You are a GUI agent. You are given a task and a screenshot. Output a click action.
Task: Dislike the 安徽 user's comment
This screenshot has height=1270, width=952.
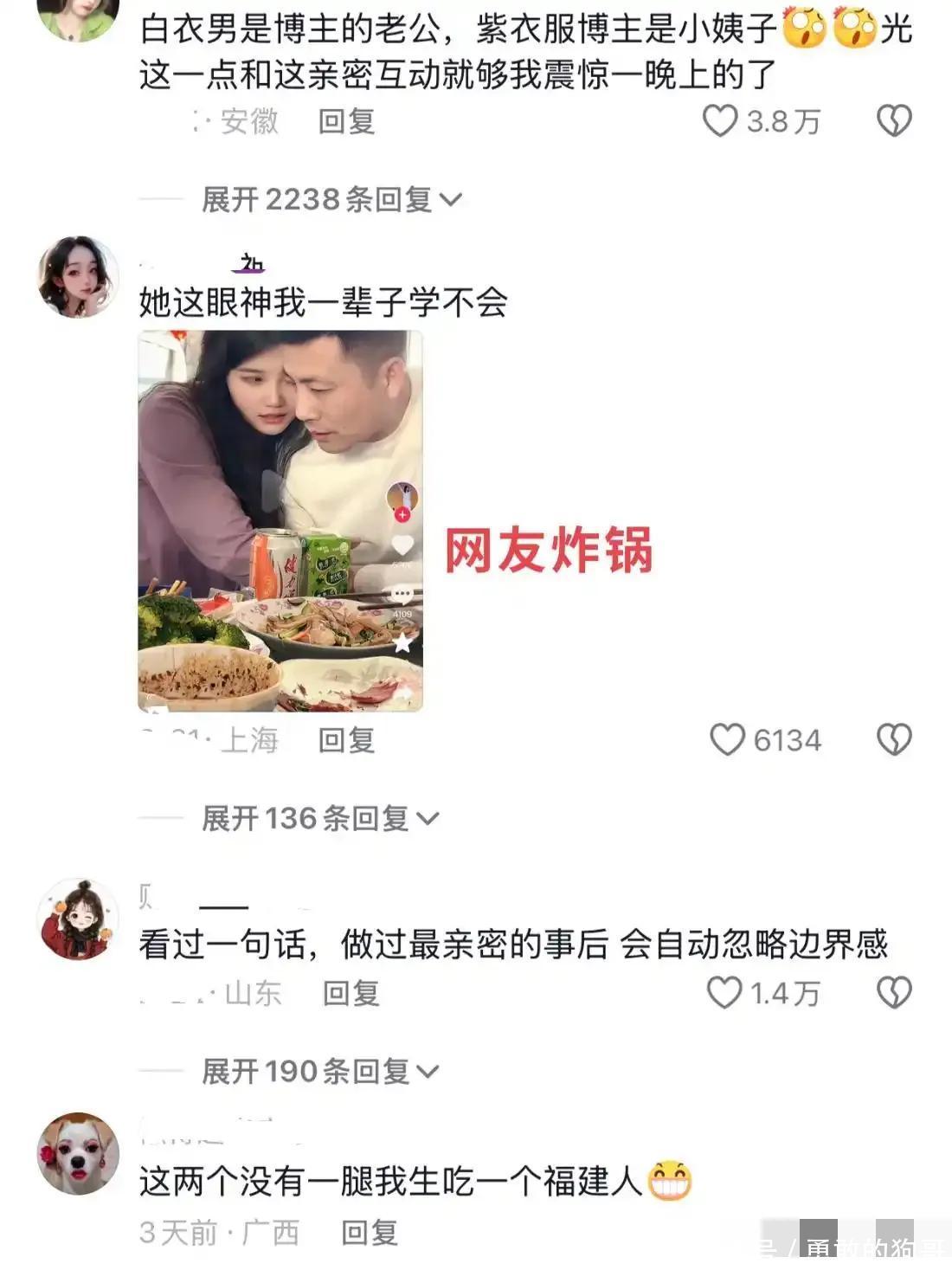coord(894,121)
